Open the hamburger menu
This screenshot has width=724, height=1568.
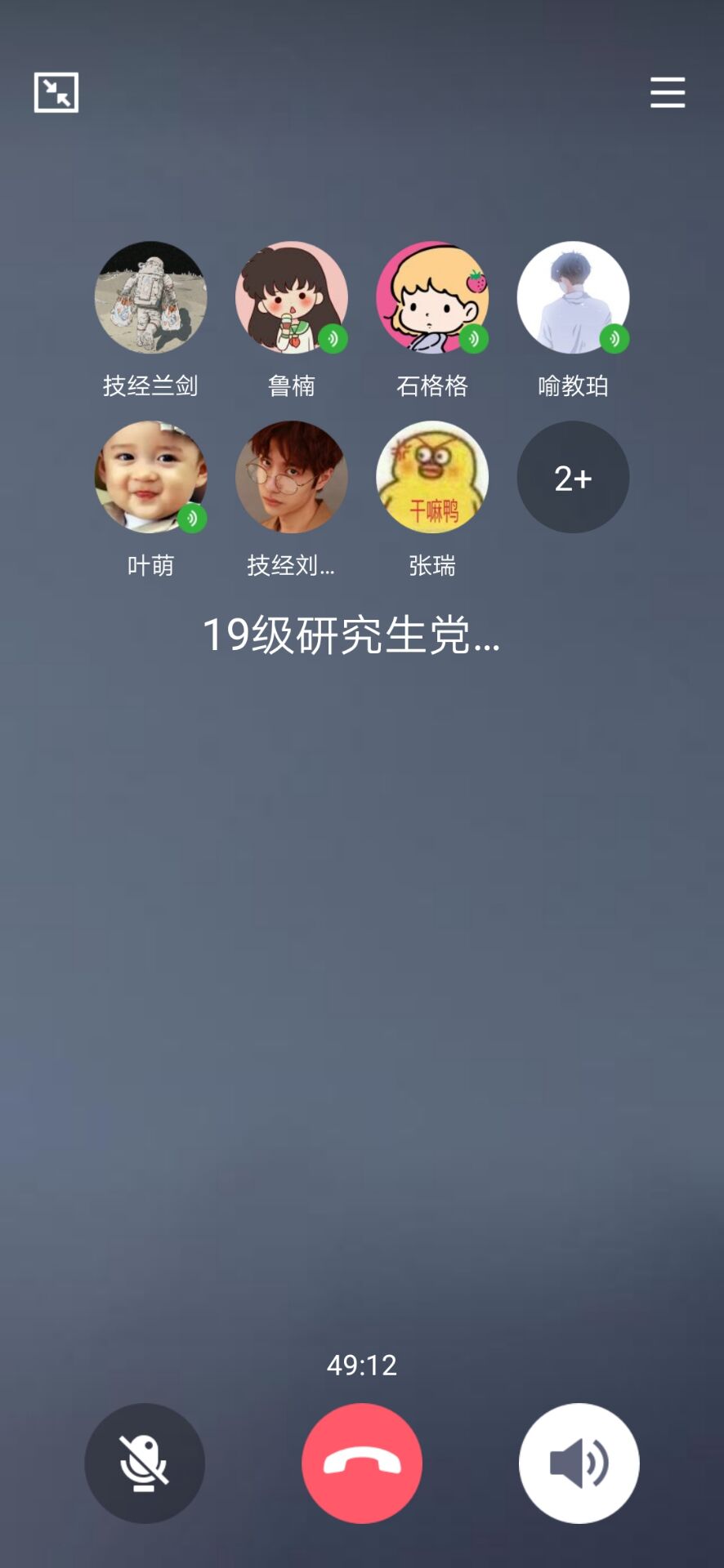coord(667,92)
